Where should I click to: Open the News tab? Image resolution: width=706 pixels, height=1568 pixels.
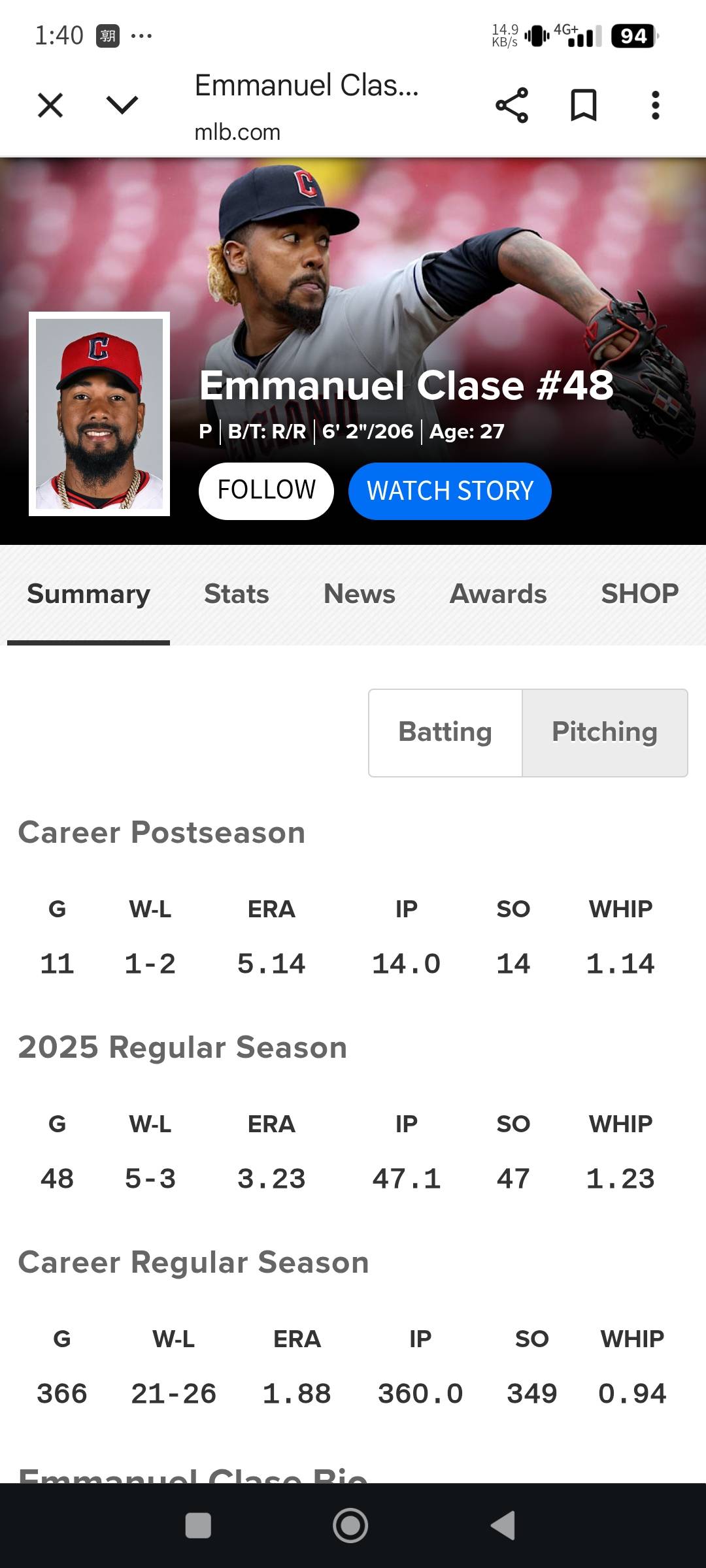click(x=359, y=594)
